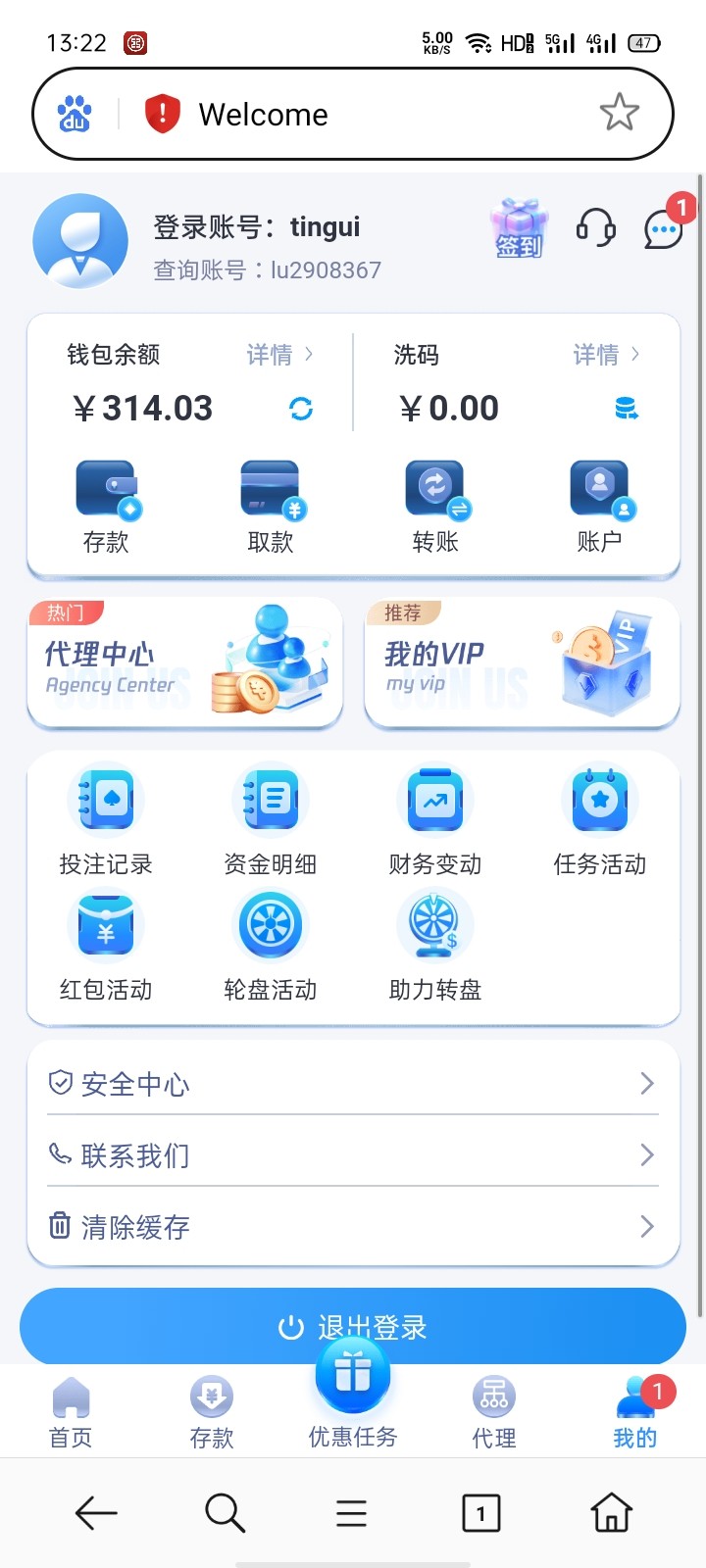Open customer service headset icon
The height and width of the screenshot is (1568, 706).
tap(596, 225)
